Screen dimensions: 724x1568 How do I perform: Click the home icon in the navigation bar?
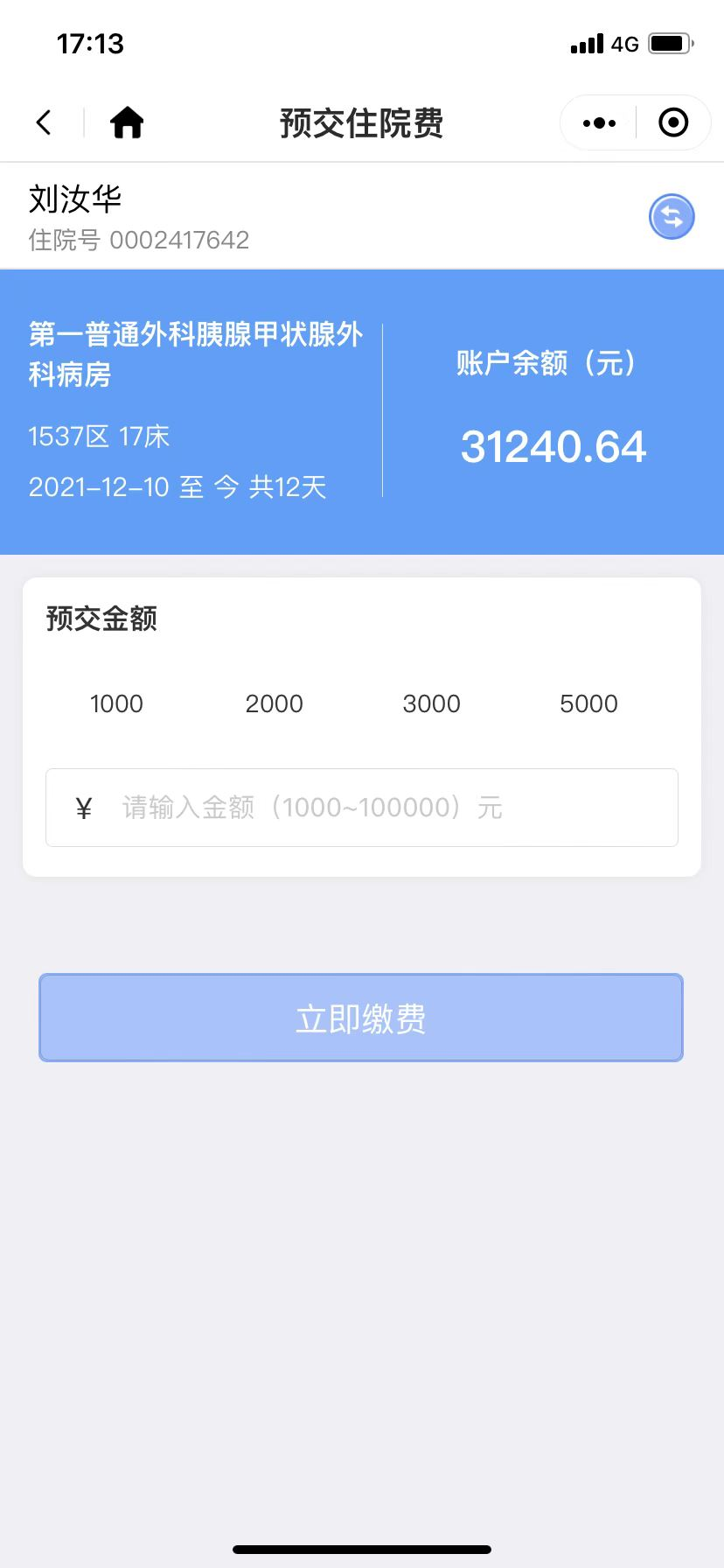pos(126,122)
